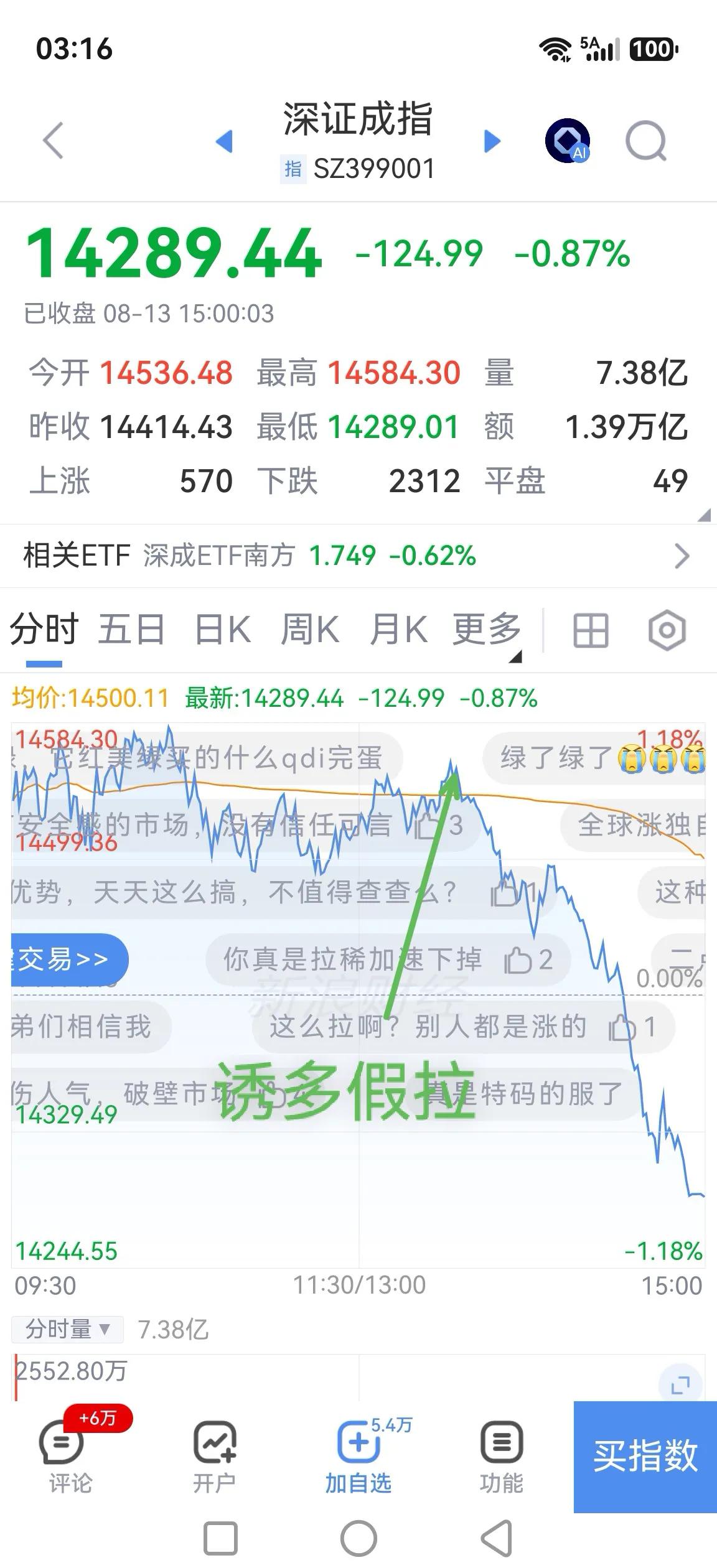
Task: Expand chart to fullscreen
Action: pyautogui.click(x=680, y=1385)
